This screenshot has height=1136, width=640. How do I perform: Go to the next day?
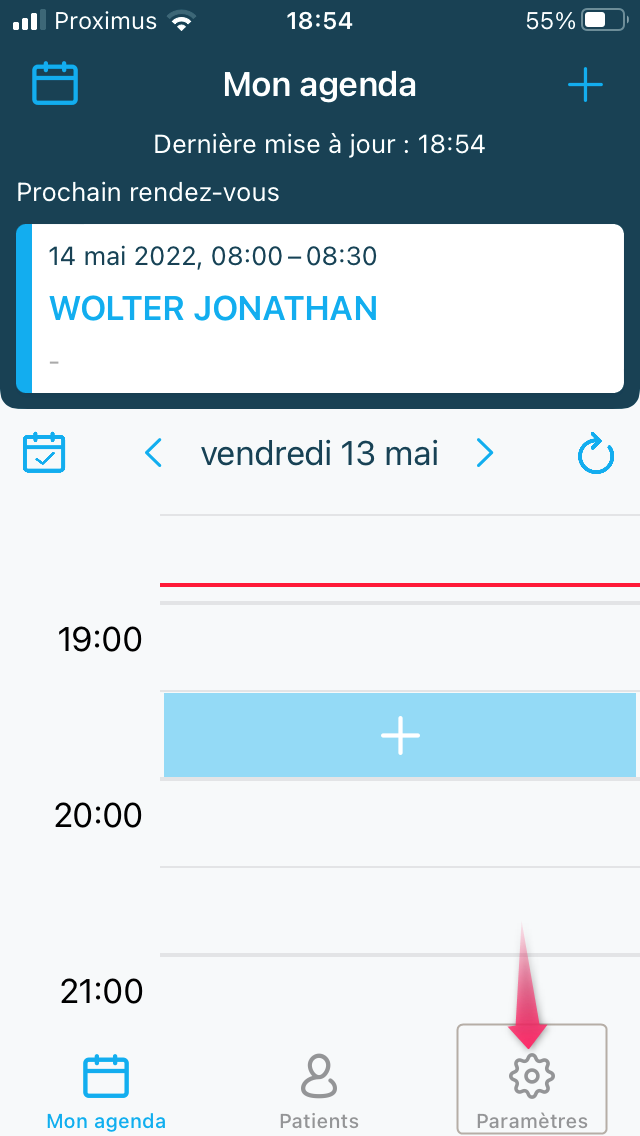pyautogui.click(x=485, y=454)
